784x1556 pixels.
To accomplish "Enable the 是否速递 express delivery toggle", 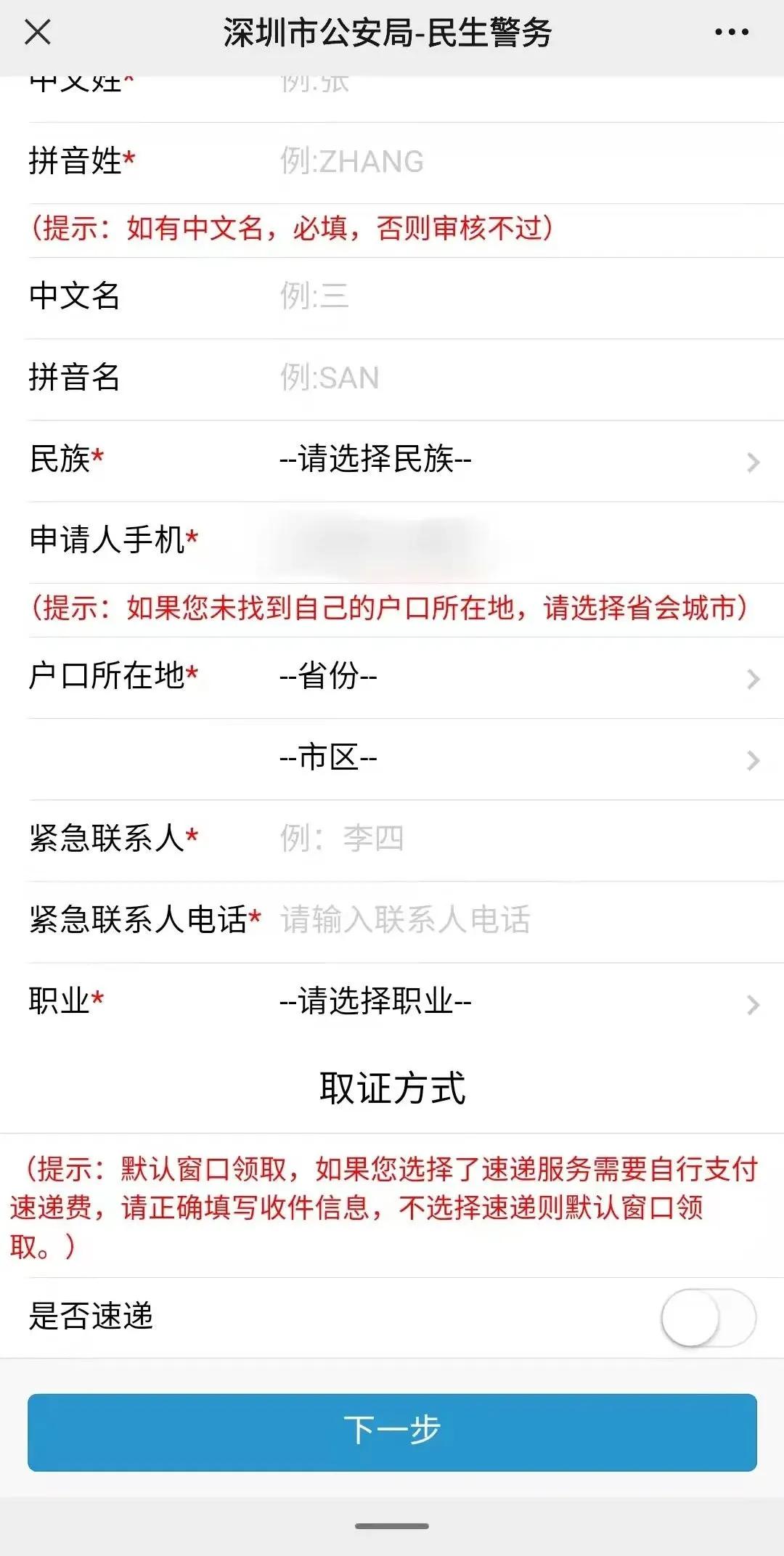I will click(x=708, y=1318).
